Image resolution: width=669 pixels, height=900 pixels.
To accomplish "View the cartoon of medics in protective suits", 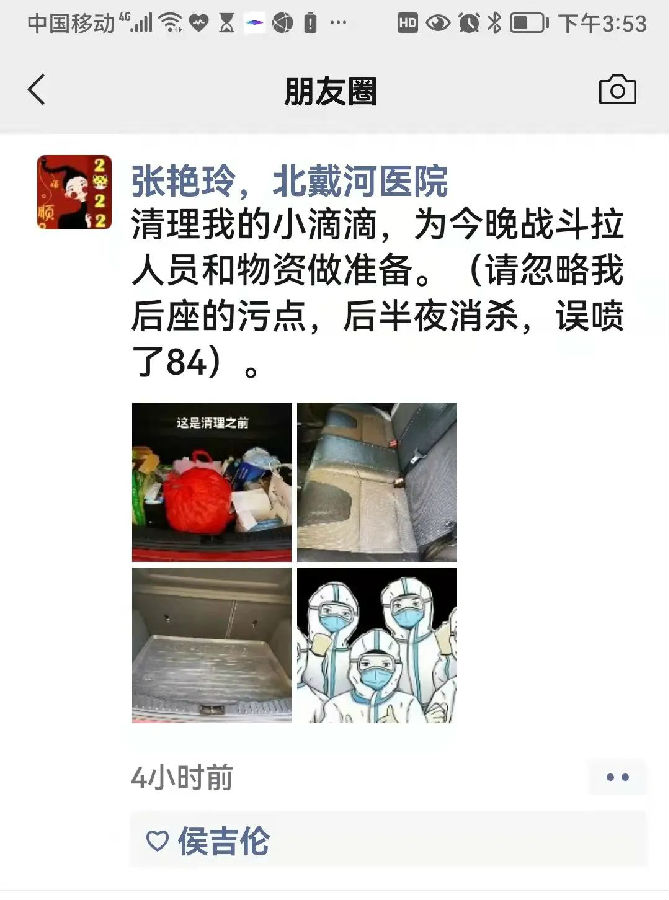I will pyautogui.click(x=377, y=646).
